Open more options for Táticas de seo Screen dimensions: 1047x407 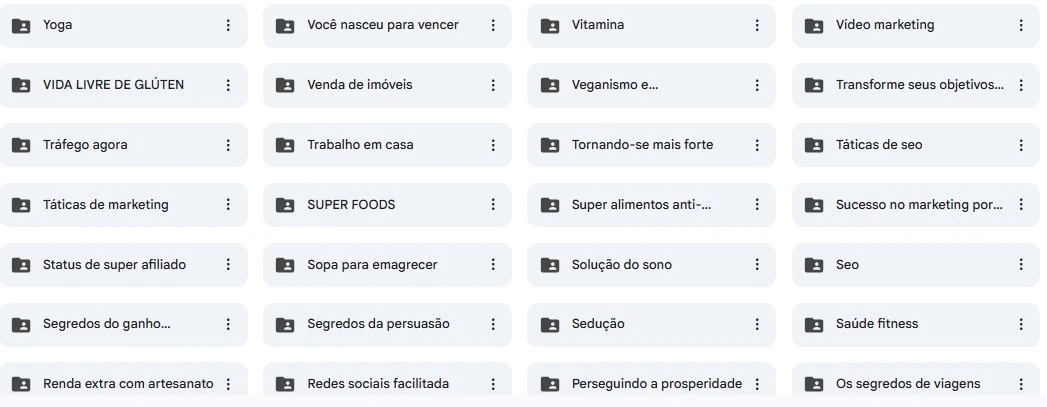tap(1021, 145)
